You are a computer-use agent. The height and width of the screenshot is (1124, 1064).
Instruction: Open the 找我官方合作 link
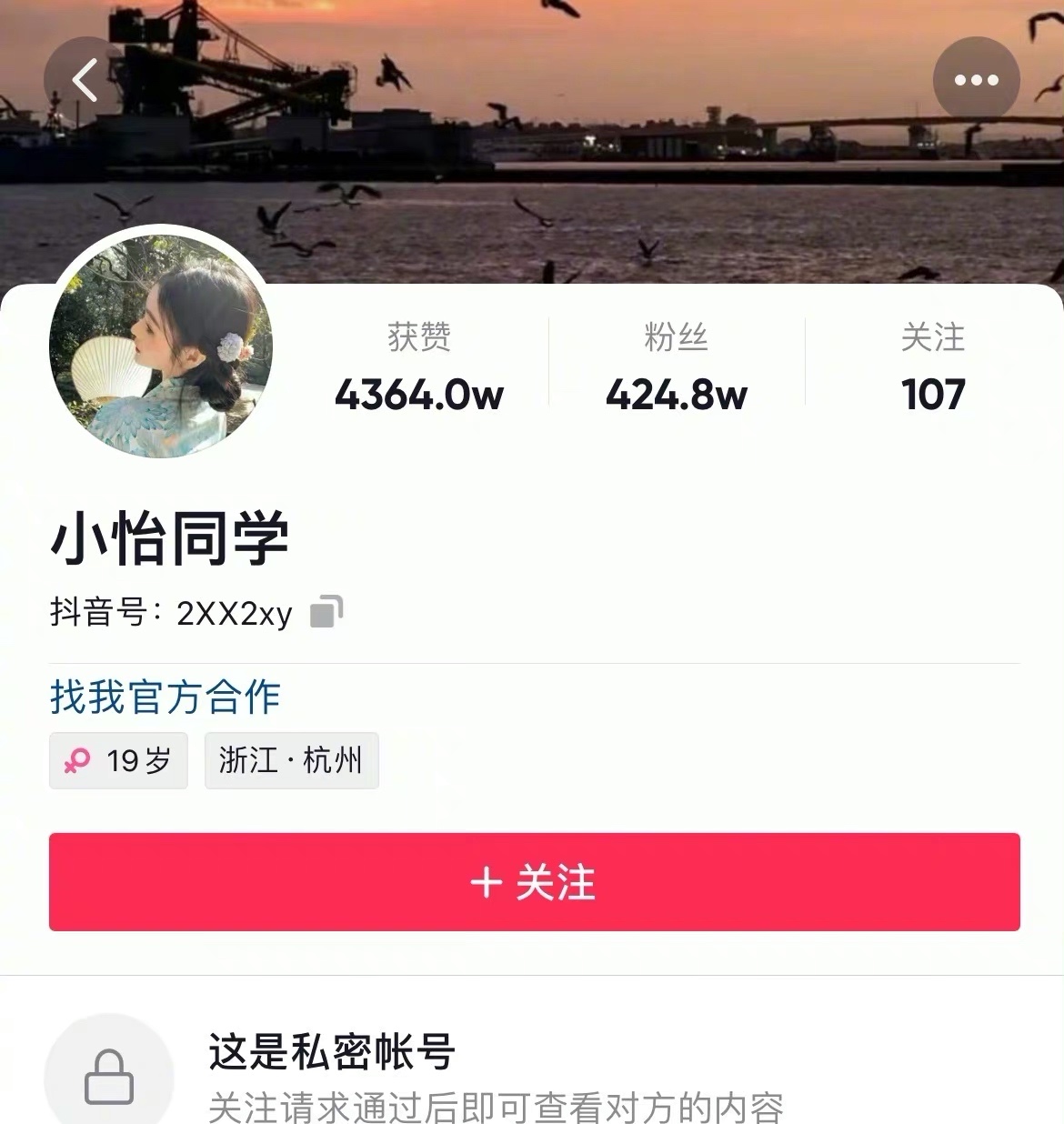pyautogui.click(x=165, y=697)
